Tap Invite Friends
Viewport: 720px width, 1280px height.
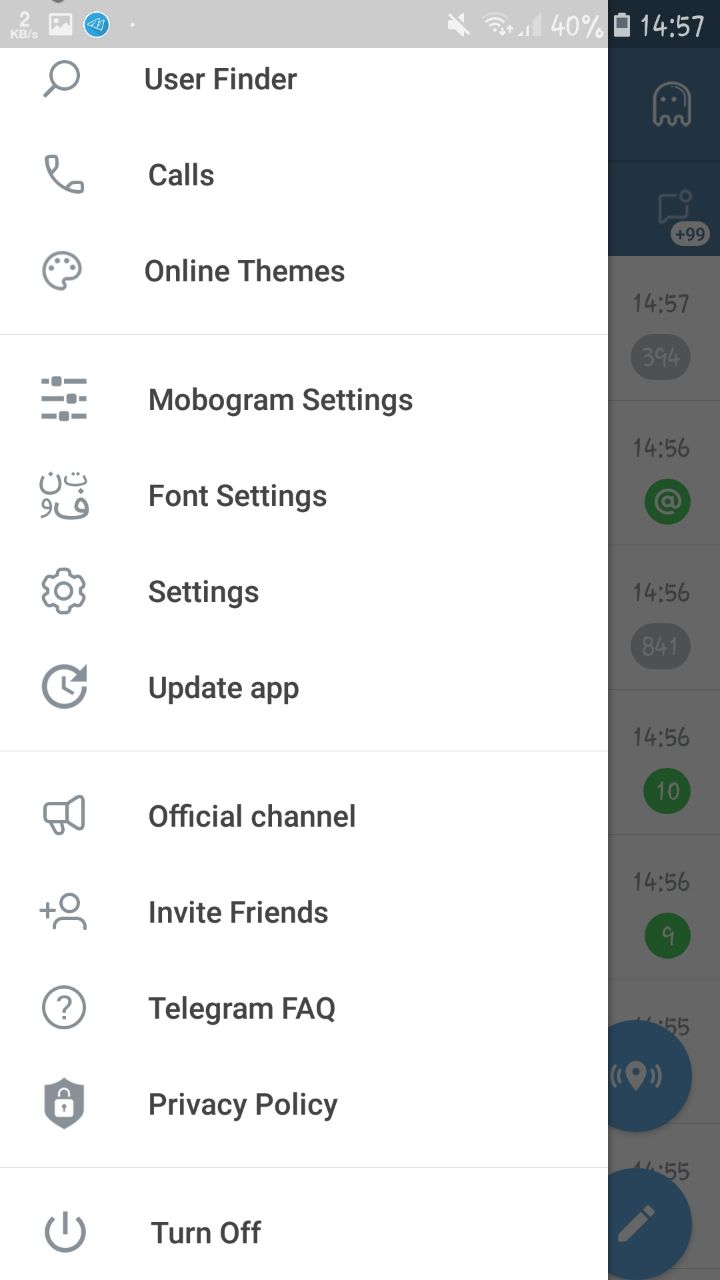point(304,912)
